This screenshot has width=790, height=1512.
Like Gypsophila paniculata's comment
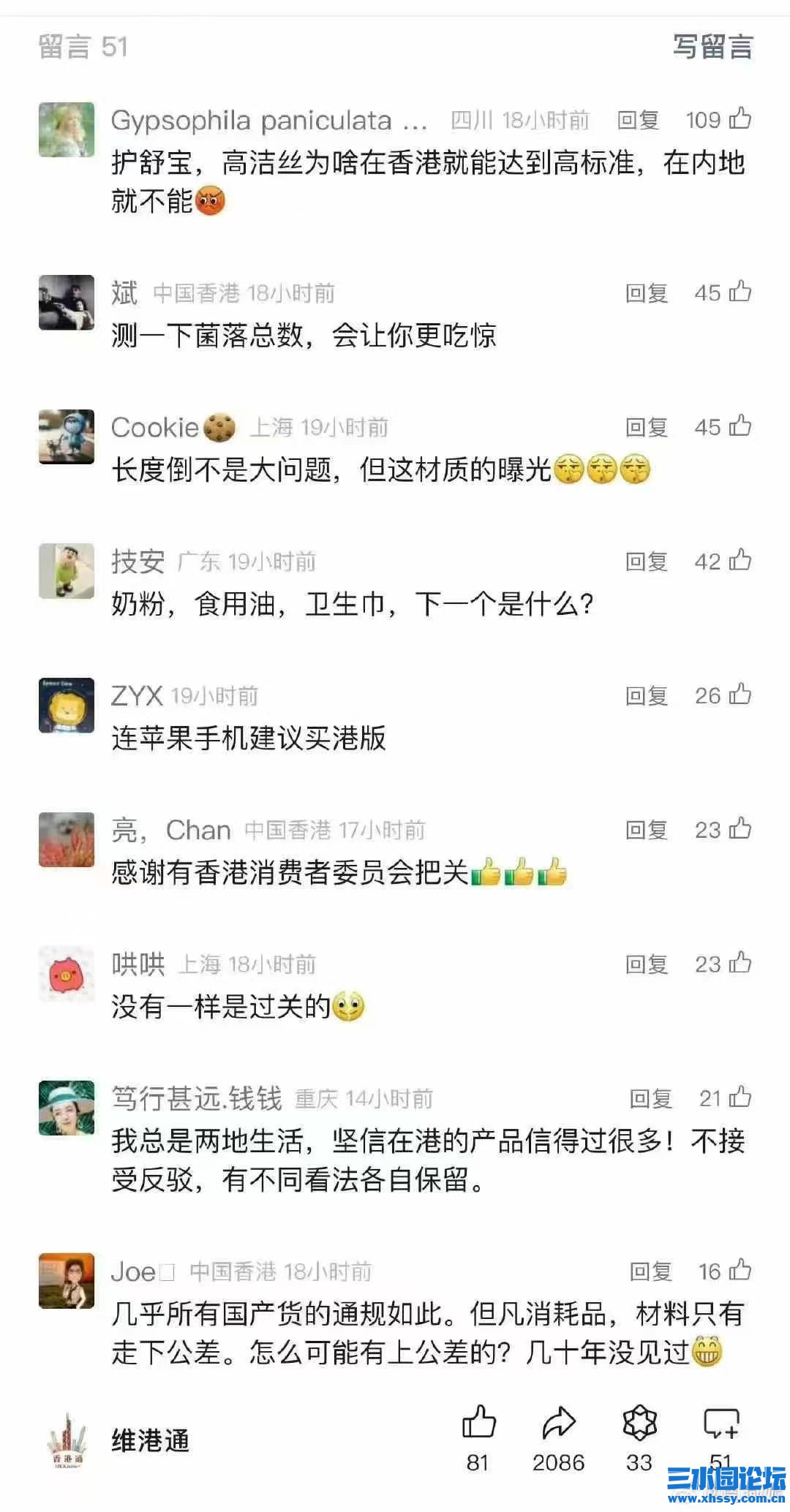740,118
